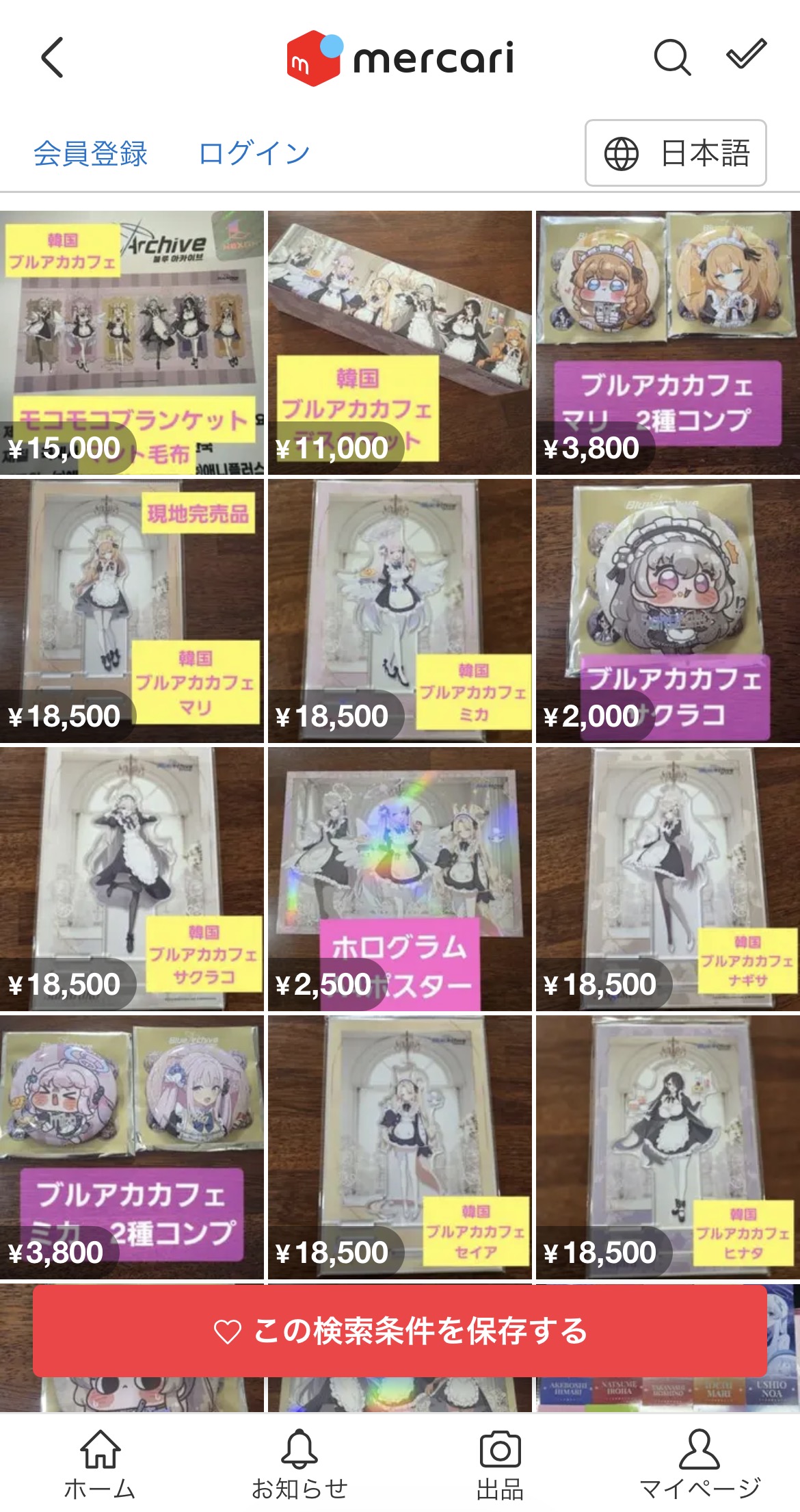Viewport: 800px width, 1512px height.
Task: Open the マリ 2種コンプ badge listing
Action: click(668, 342)
